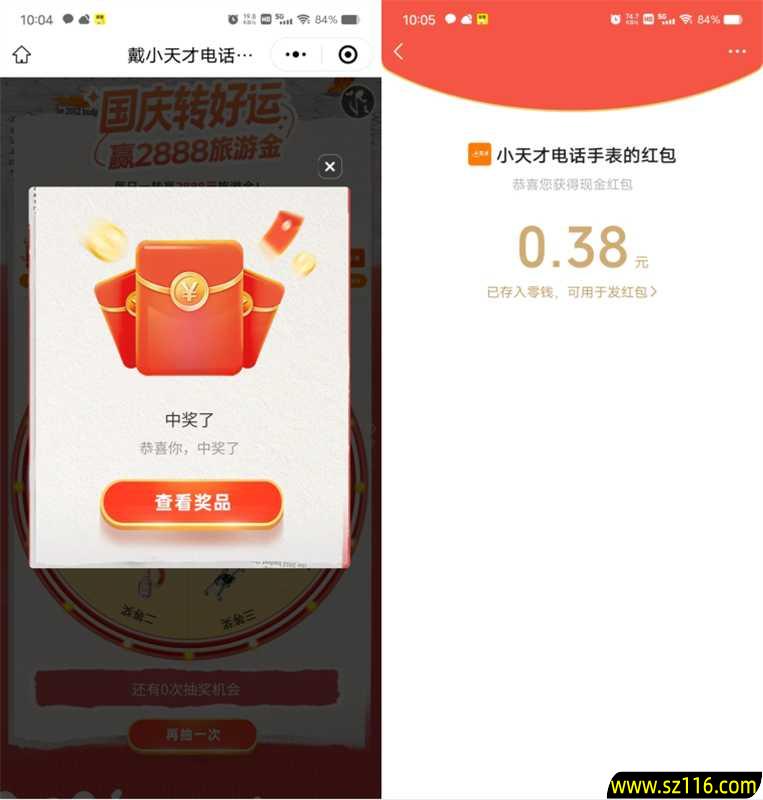The image size is (763, 800).
Task: Open the 已存入零钱，可用于发红包 link
Action: [572, 292]
